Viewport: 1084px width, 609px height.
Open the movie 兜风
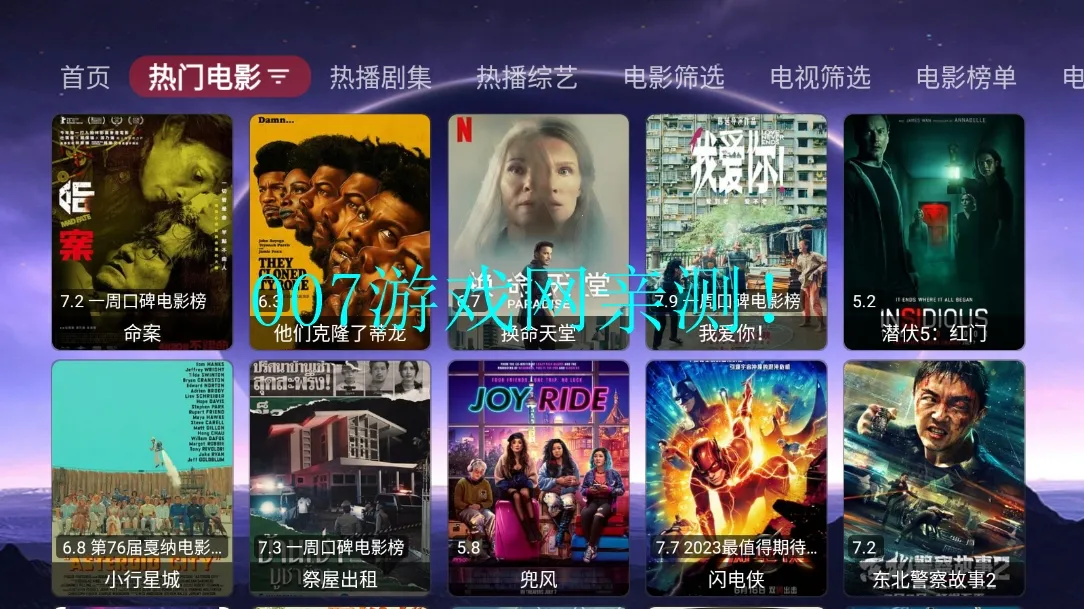pos(538,478)
